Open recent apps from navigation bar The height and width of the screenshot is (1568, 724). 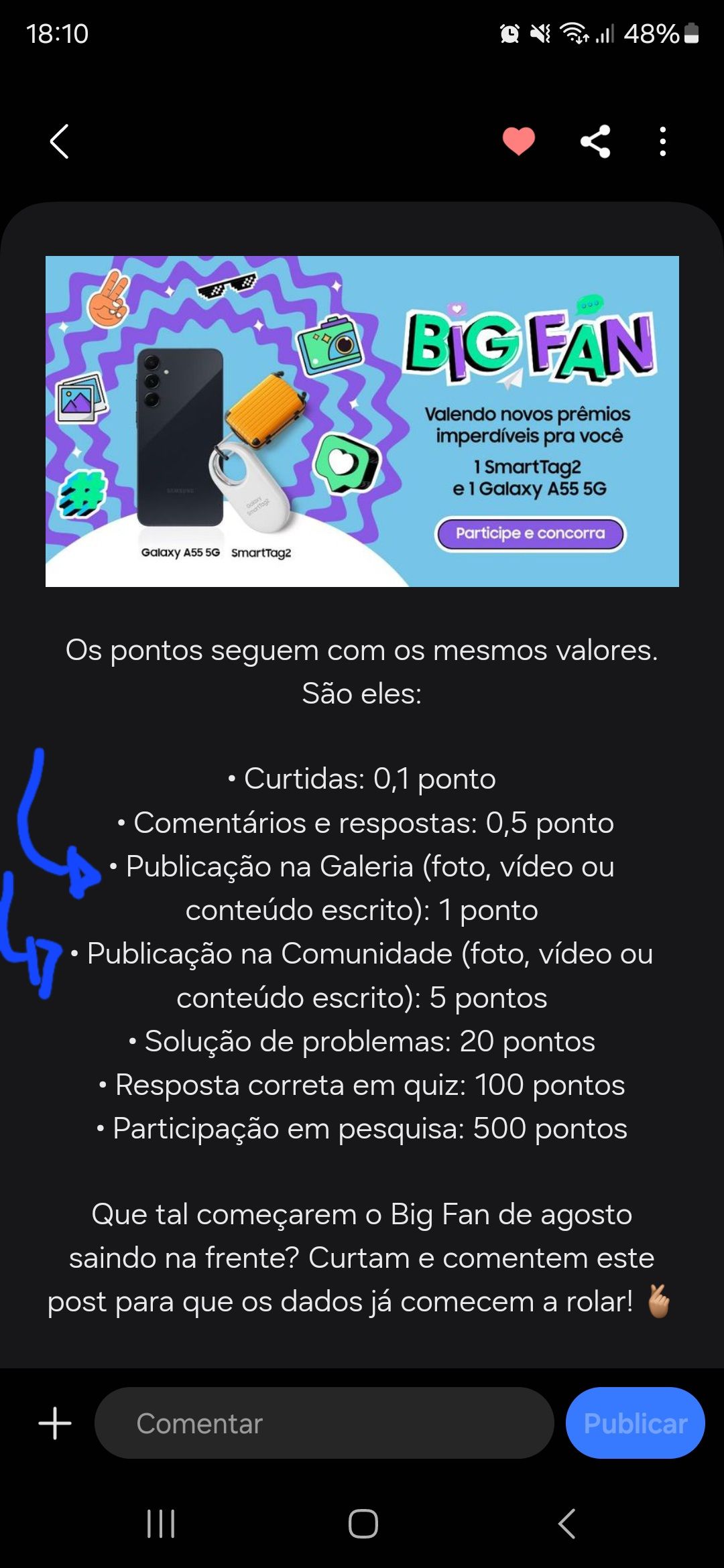click(161, 1523)
